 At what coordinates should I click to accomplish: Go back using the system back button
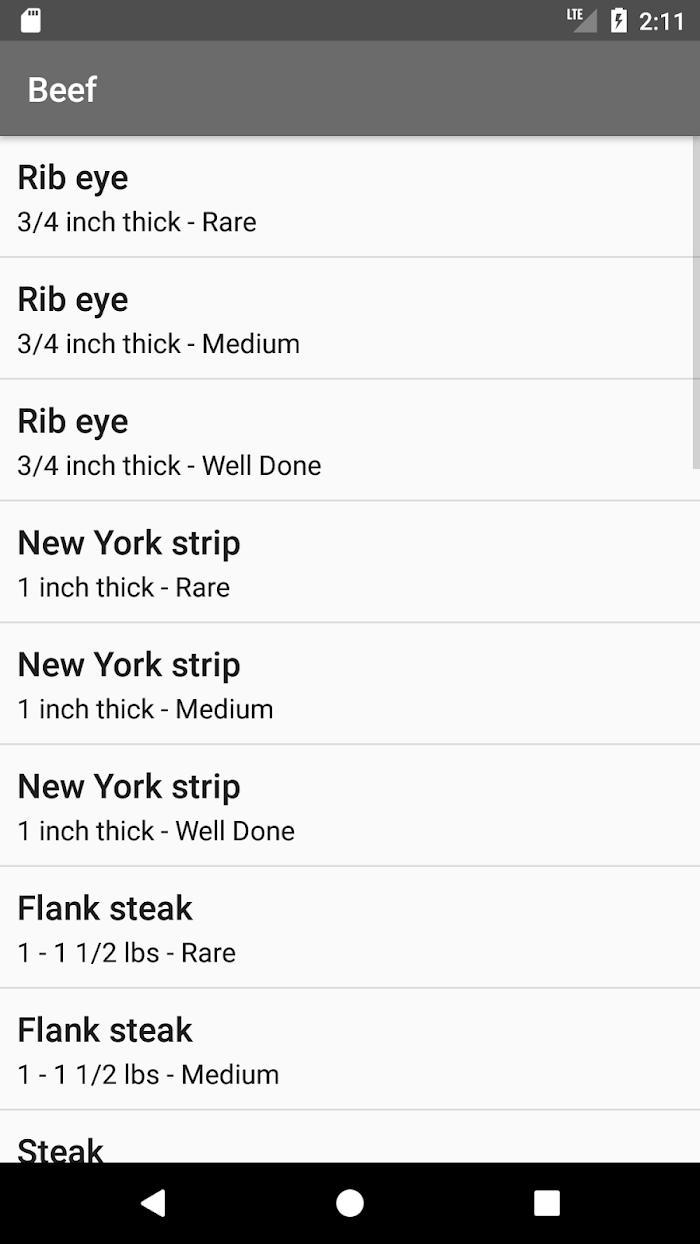(x=153, y=1203)
